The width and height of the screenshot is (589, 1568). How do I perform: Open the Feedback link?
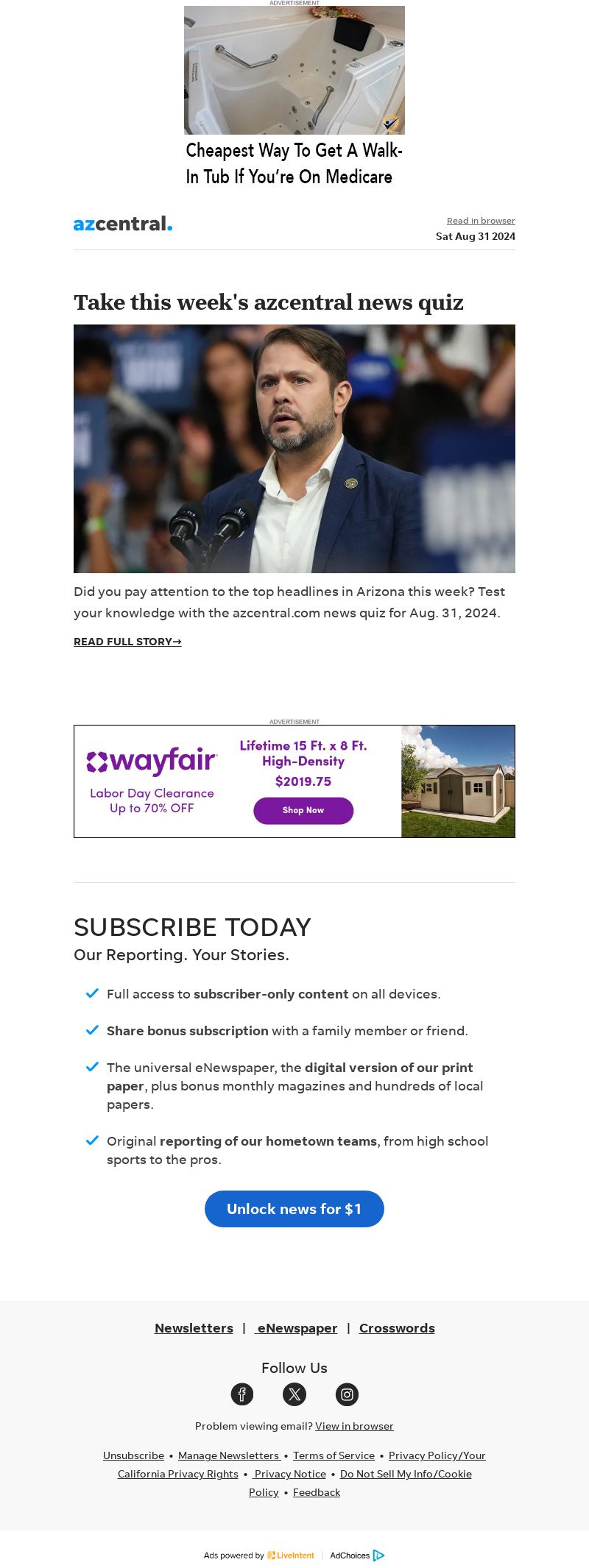[x=317, y=1492]
